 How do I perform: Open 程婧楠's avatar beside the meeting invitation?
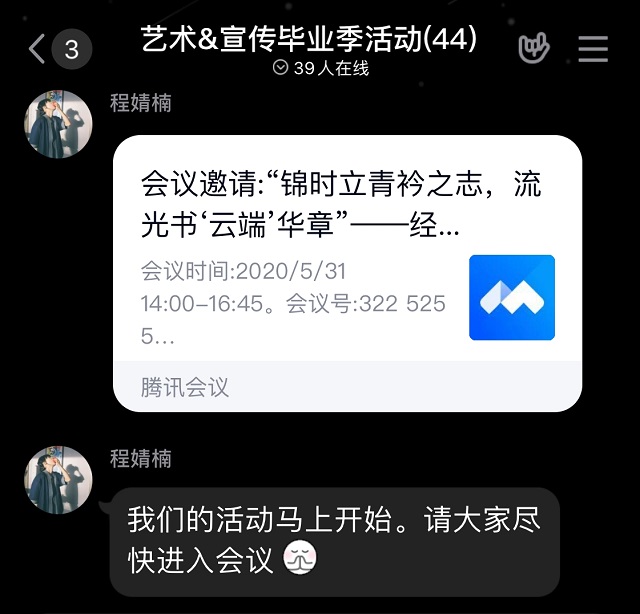[58, 125]
